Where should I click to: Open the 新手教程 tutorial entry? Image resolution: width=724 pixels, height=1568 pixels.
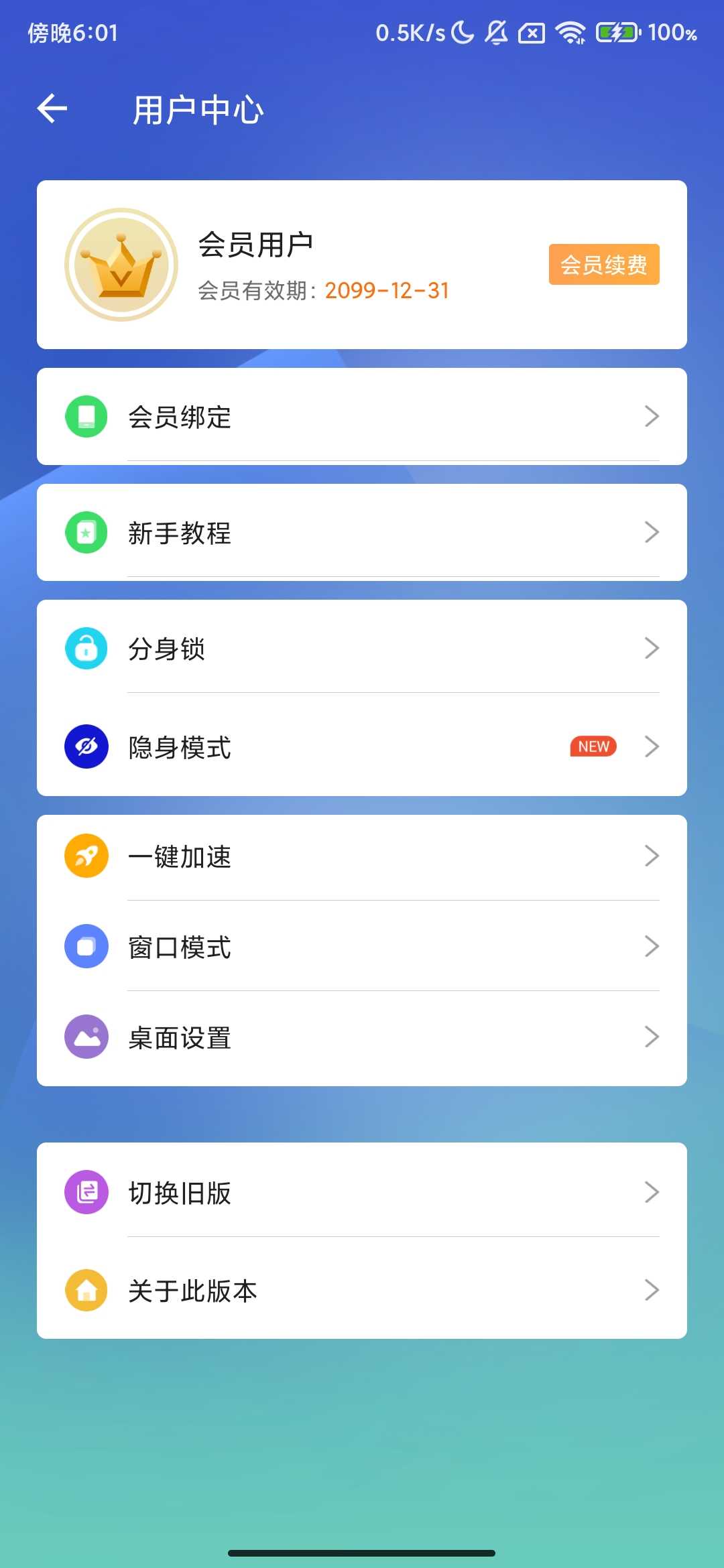coord(362,531)
